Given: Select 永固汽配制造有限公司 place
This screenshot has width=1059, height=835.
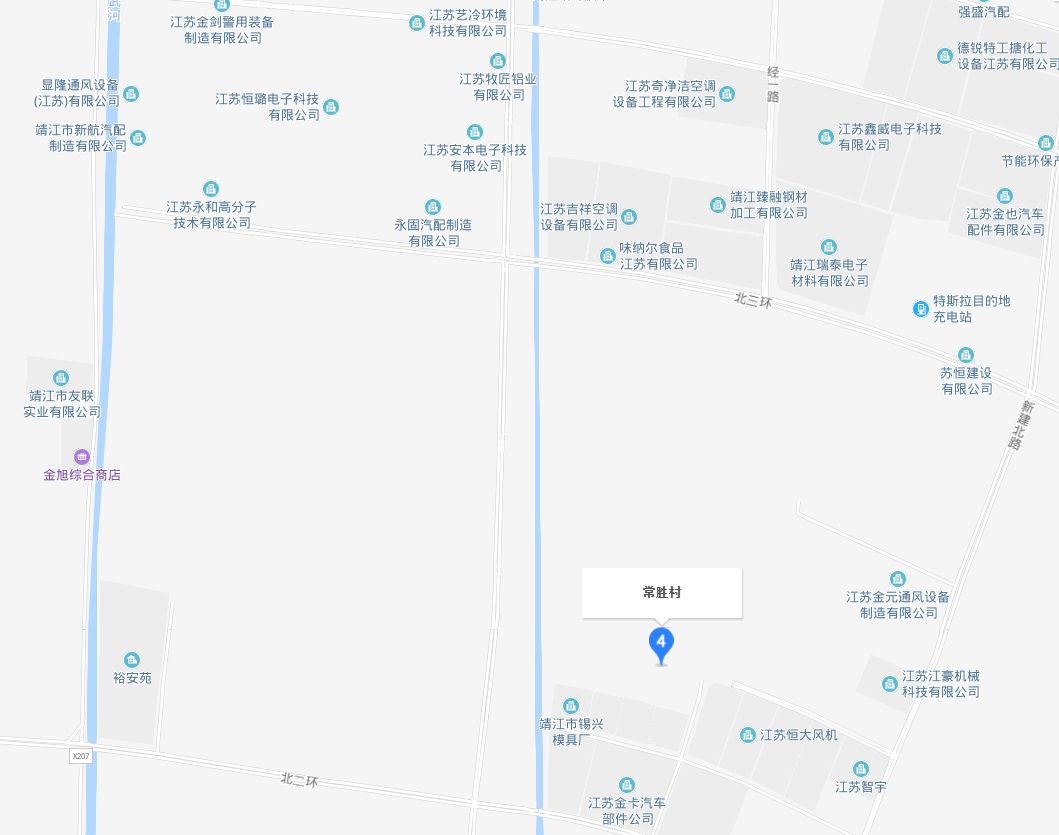Looking at the screenshot, I should [433, 207].
